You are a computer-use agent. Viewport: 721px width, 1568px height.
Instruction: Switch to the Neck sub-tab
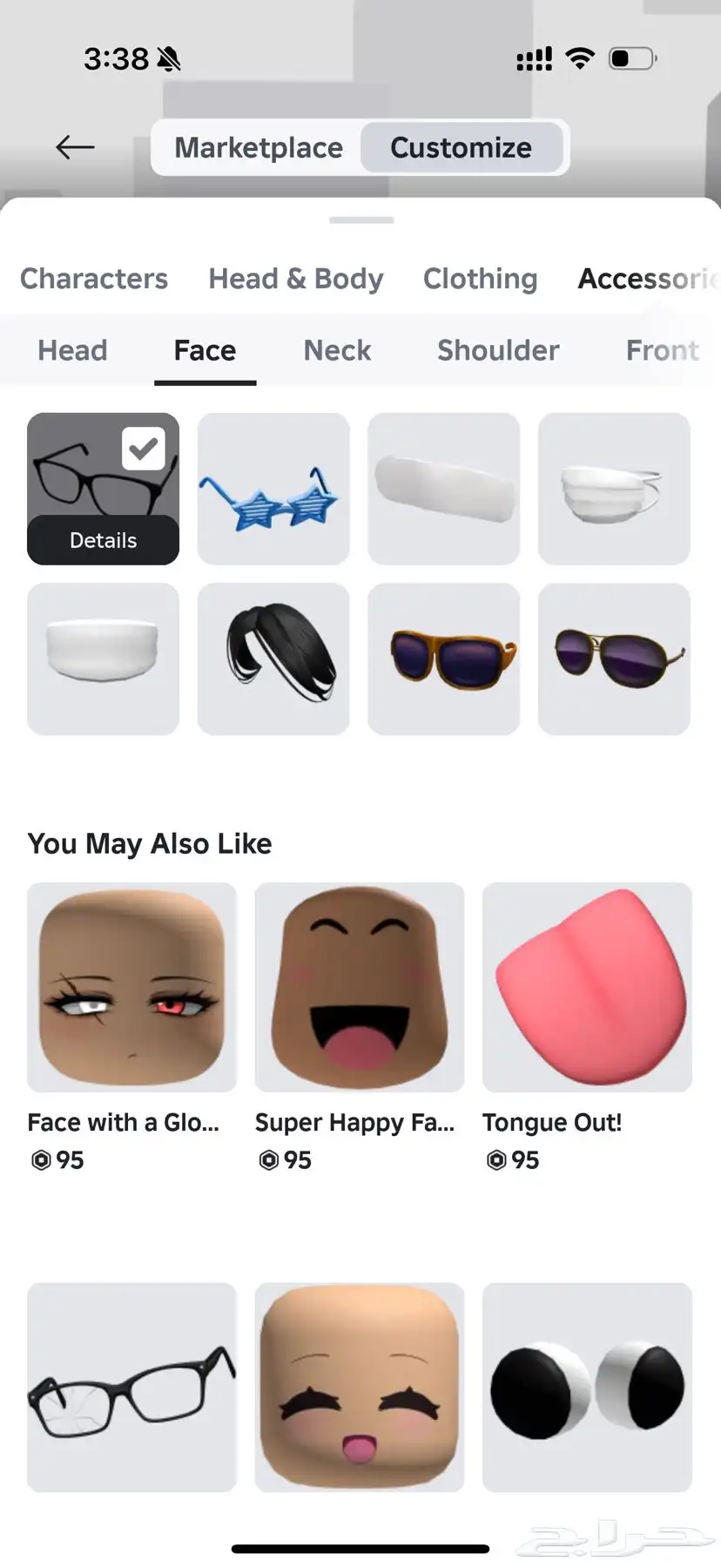pos(337,350)
